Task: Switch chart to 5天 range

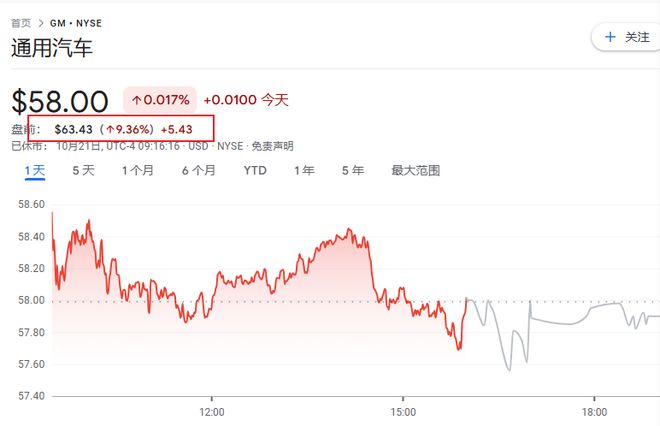Action: pyautogui.click(x=83, y=171)
